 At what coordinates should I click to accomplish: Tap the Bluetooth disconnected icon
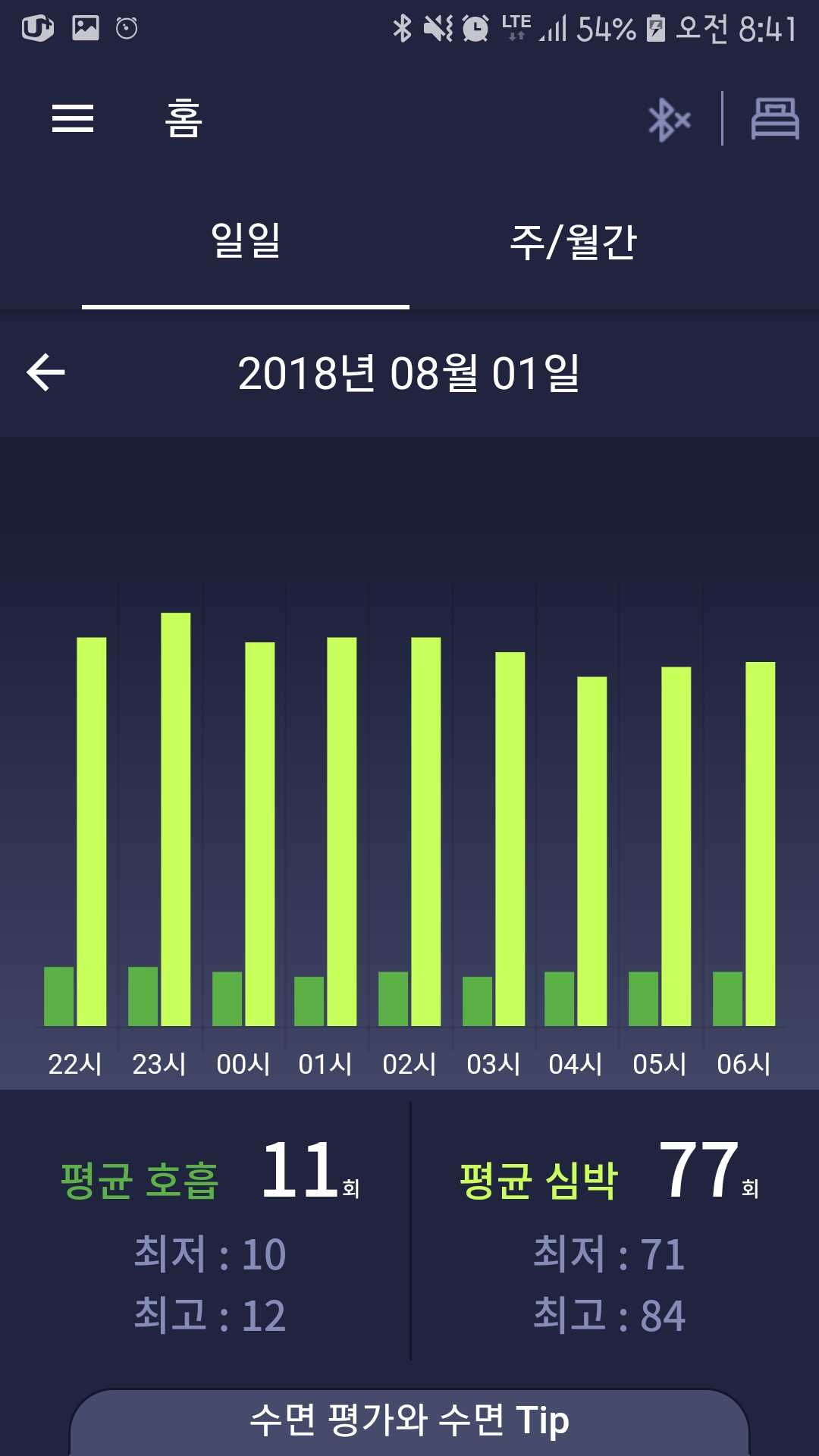coord(670,119)
